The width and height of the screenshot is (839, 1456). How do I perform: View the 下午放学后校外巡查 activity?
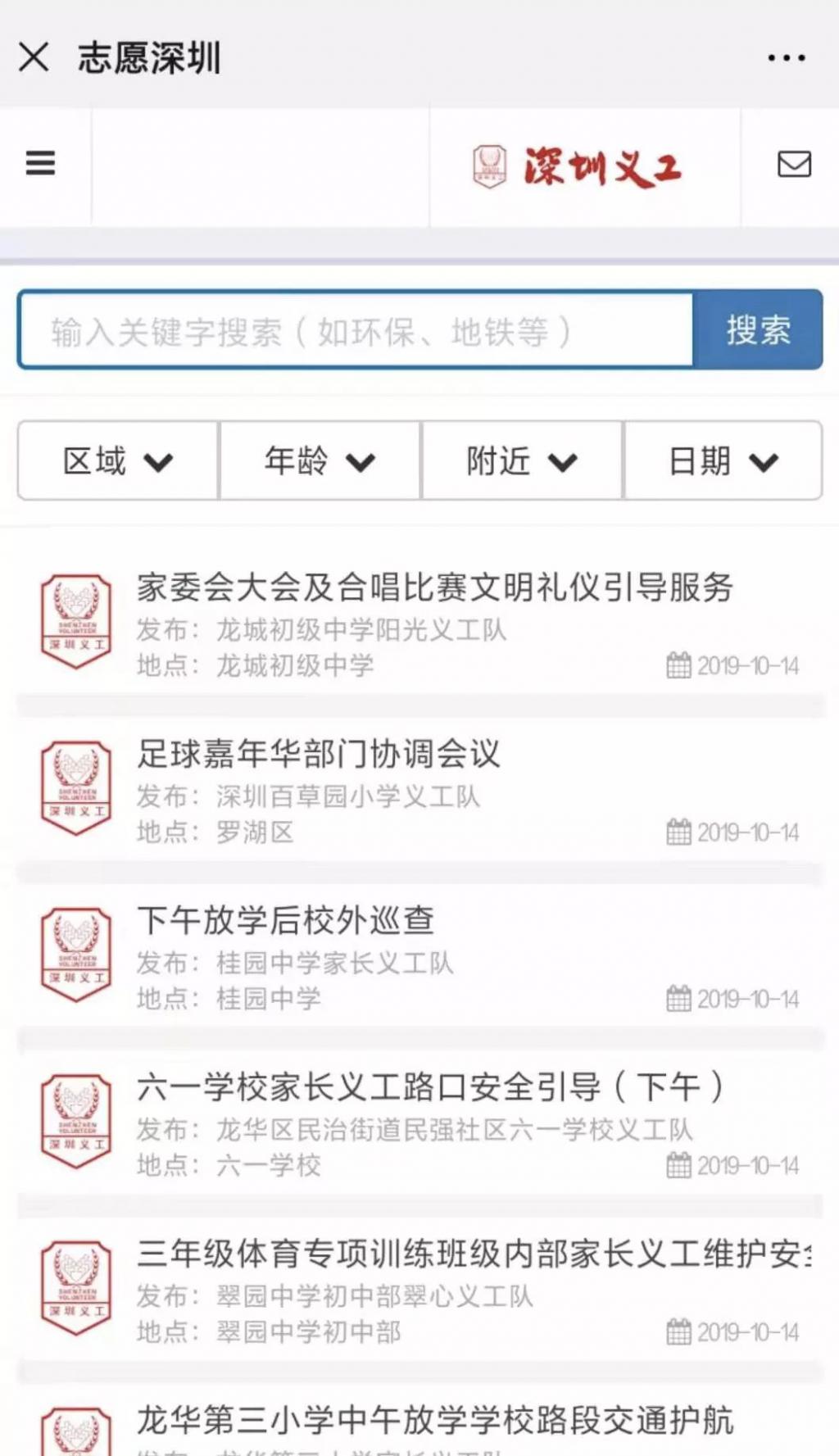(285, 920)
